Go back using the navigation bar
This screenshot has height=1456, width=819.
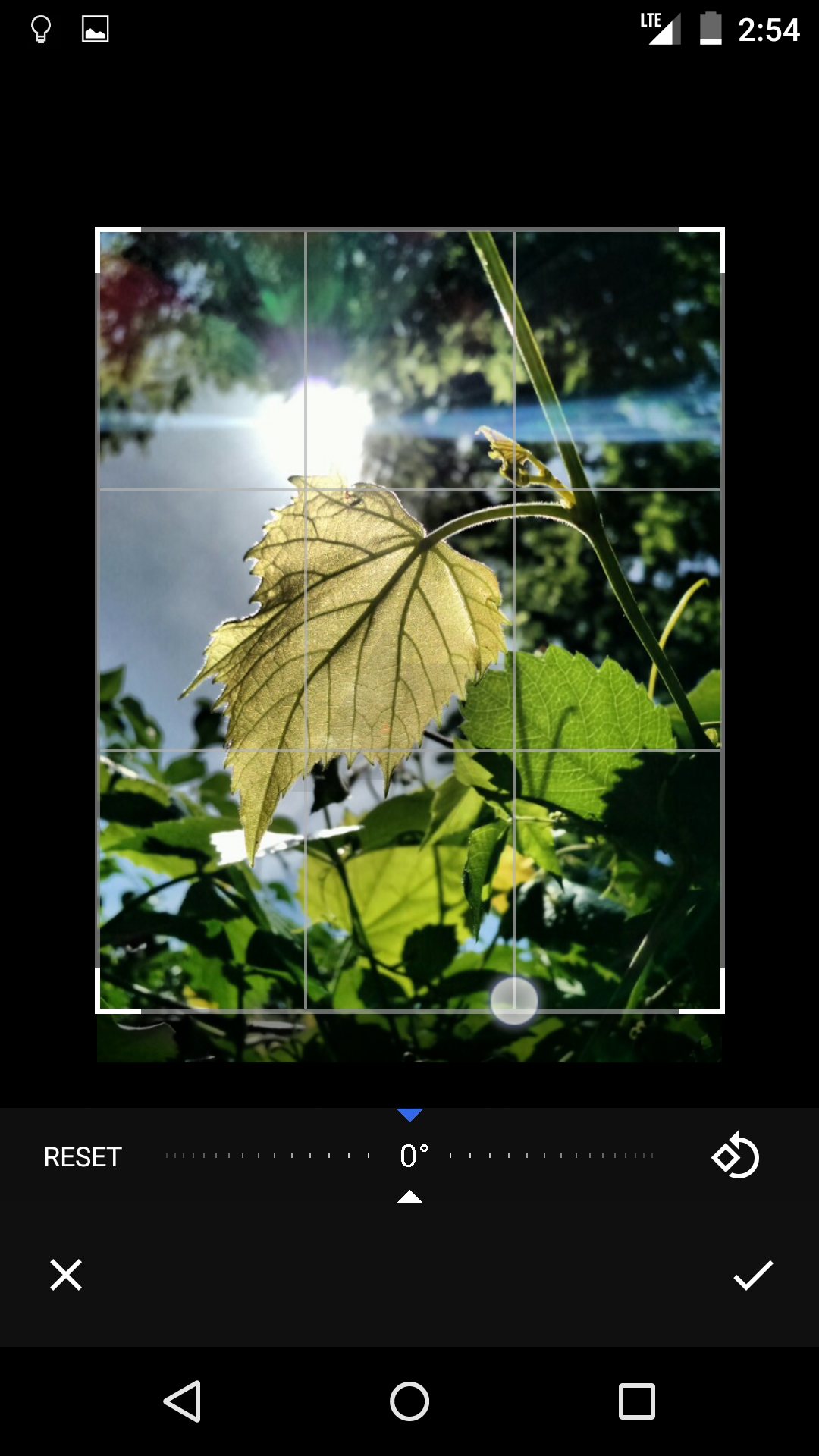[x=183, y=1401]
